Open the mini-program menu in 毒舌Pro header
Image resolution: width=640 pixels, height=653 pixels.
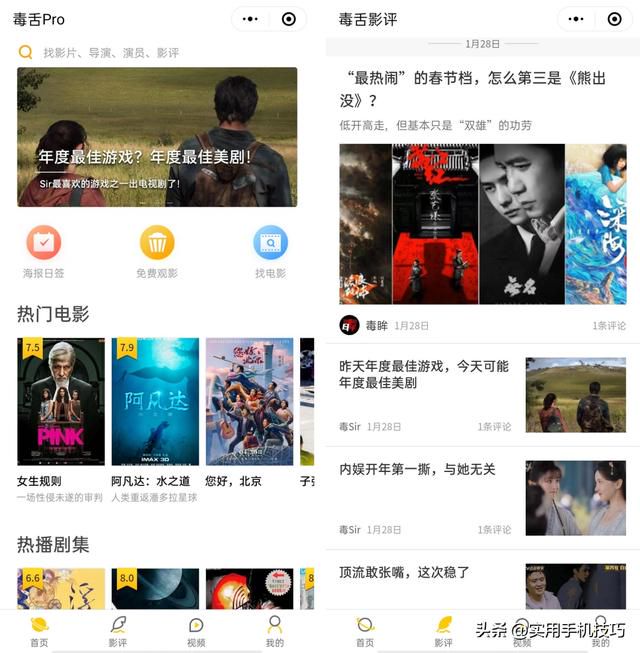[x=249, y=19]
